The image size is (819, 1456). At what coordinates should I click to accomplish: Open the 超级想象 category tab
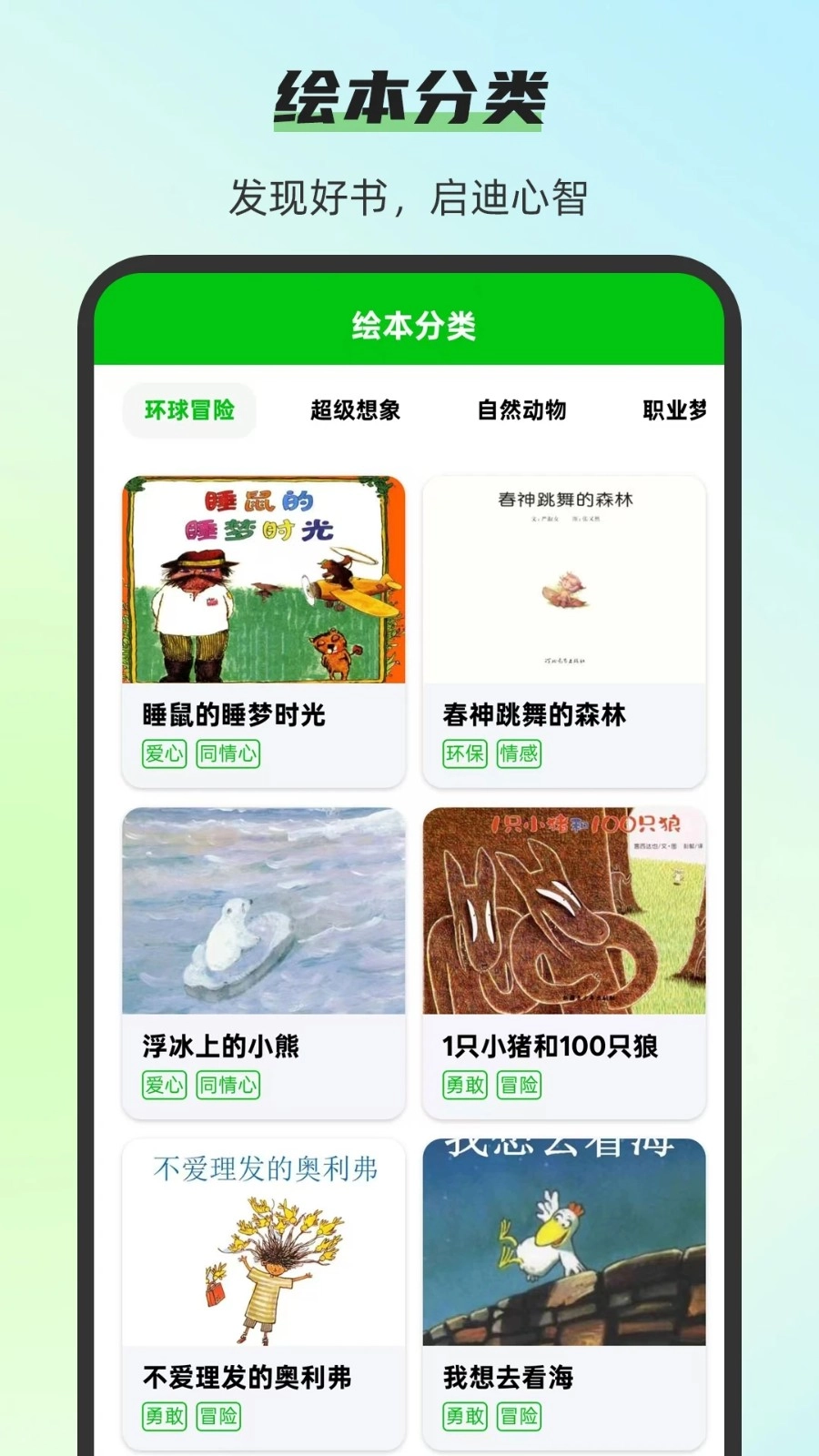356,410
